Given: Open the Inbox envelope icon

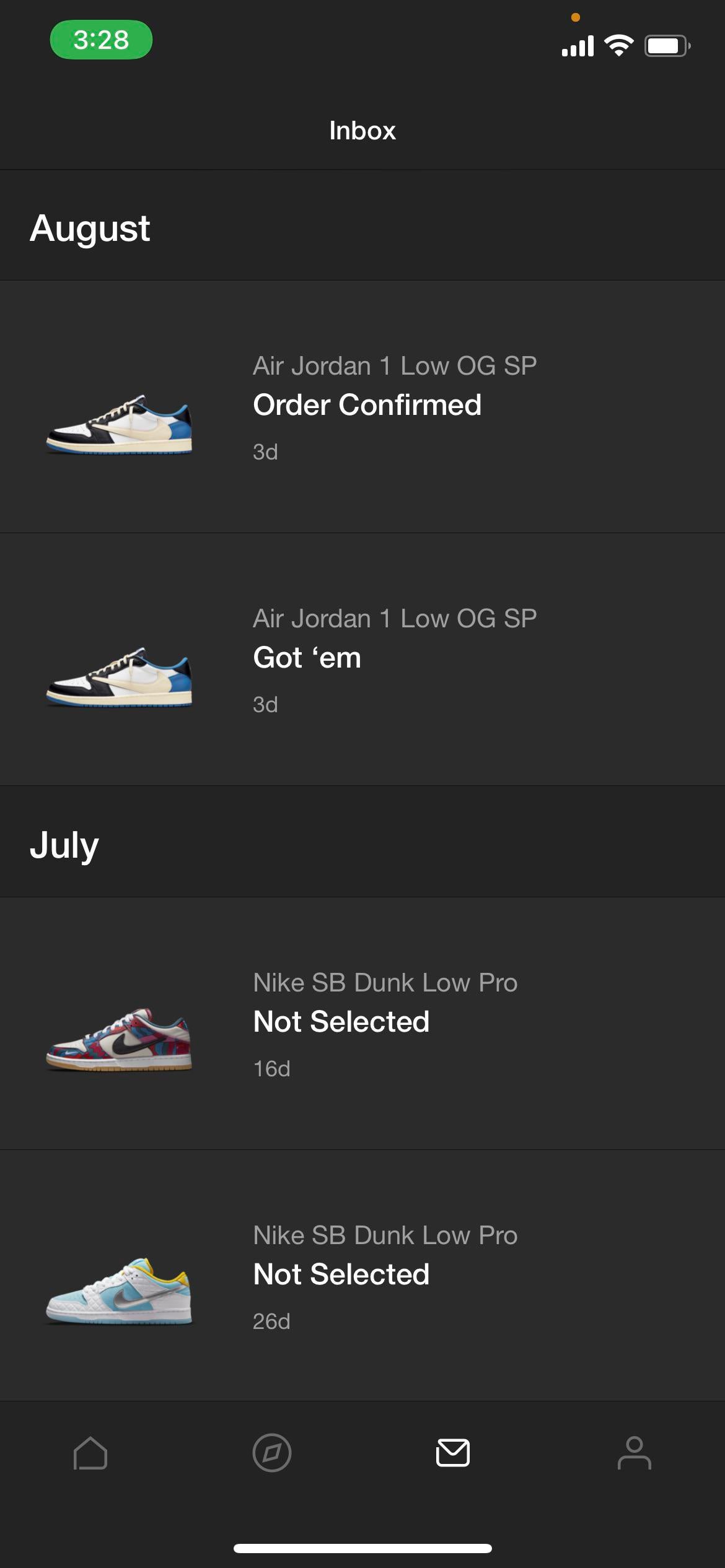Looking at the screenshot, I should 453,1453.
